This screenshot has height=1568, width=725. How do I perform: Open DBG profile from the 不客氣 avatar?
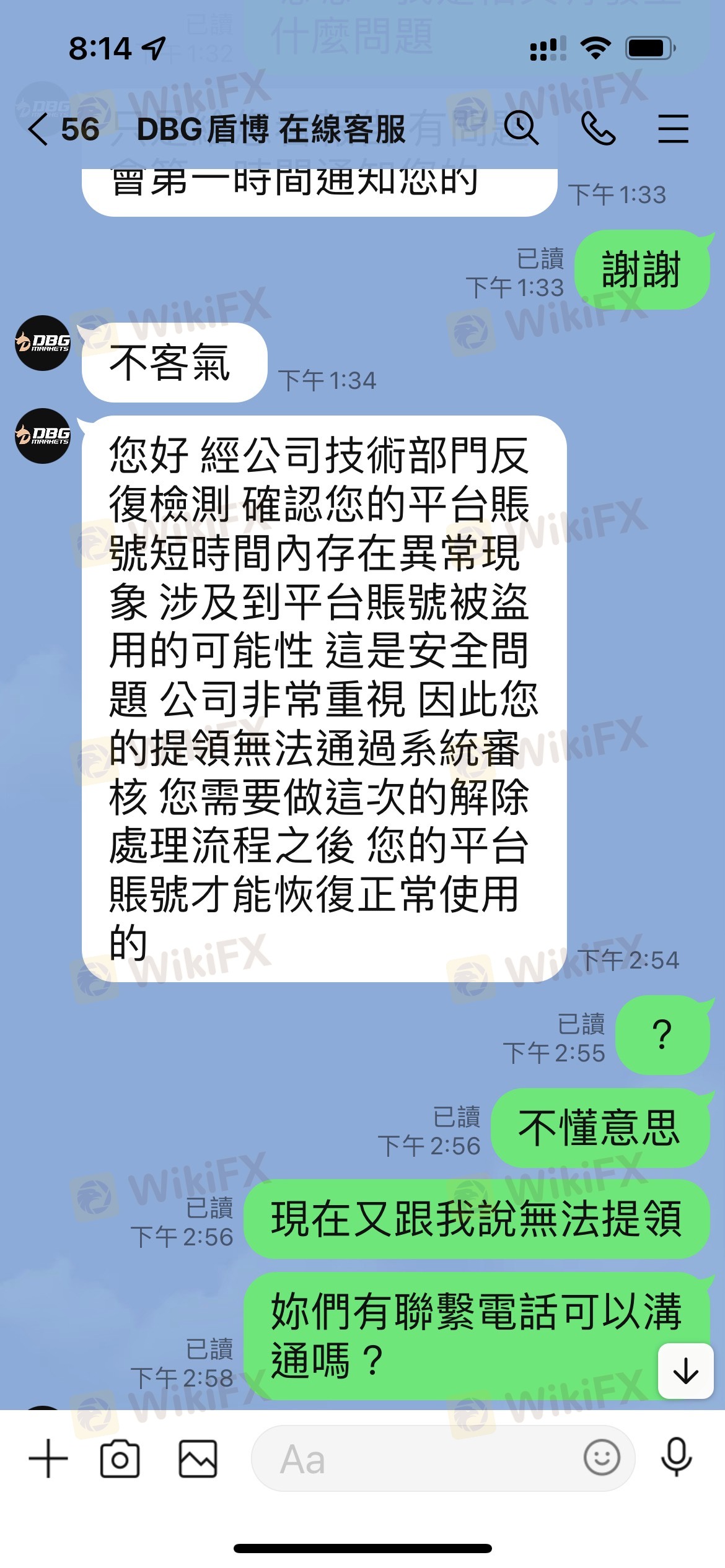pyautogui.click(x=43, y=343)
